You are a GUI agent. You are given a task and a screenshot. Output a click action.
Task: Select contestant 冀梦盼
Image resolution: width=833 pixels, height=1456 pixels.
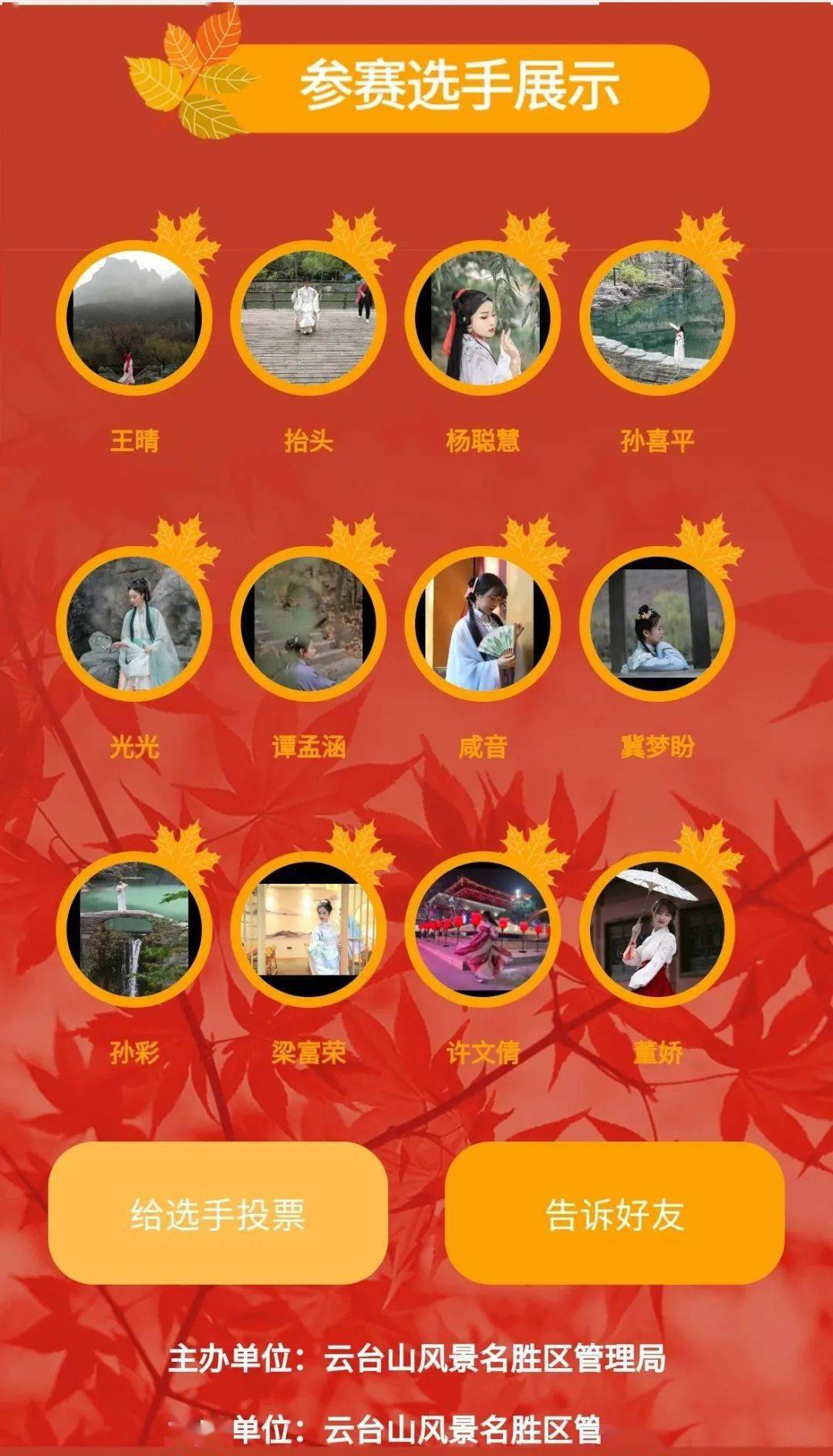click(657, 624)
